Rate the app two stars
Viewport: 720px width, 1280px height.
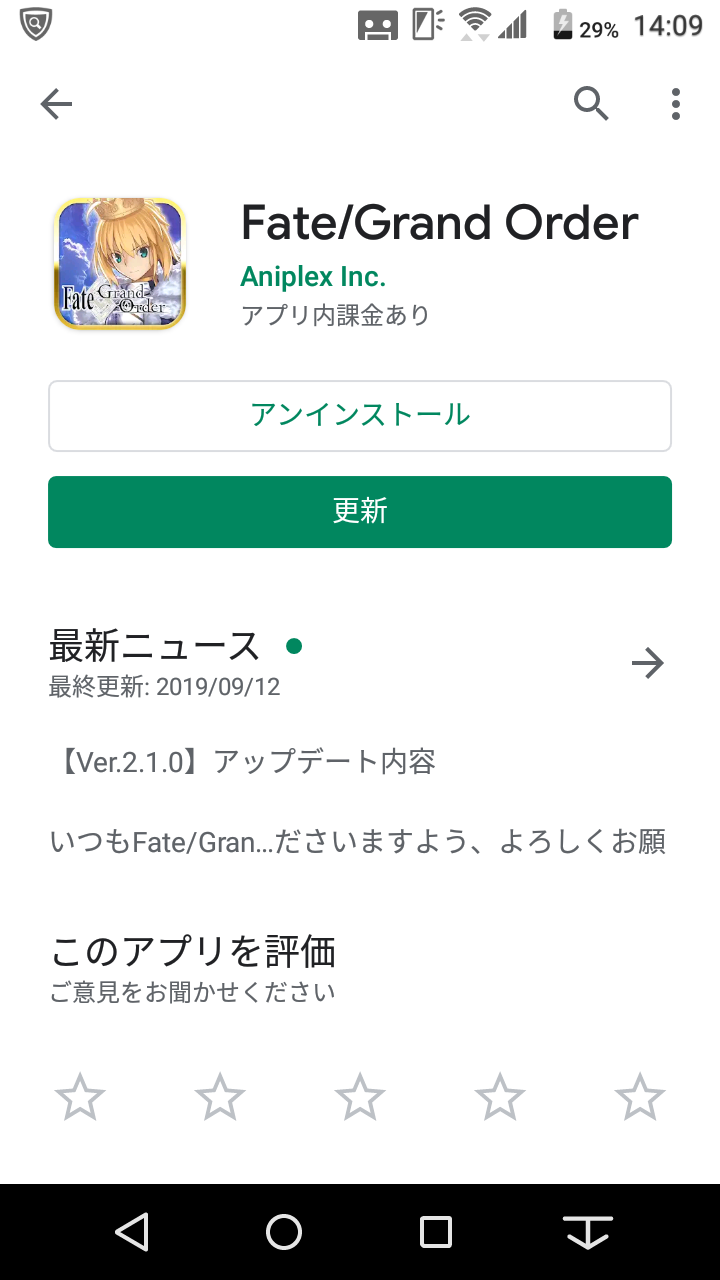[x=220, y=1097]
